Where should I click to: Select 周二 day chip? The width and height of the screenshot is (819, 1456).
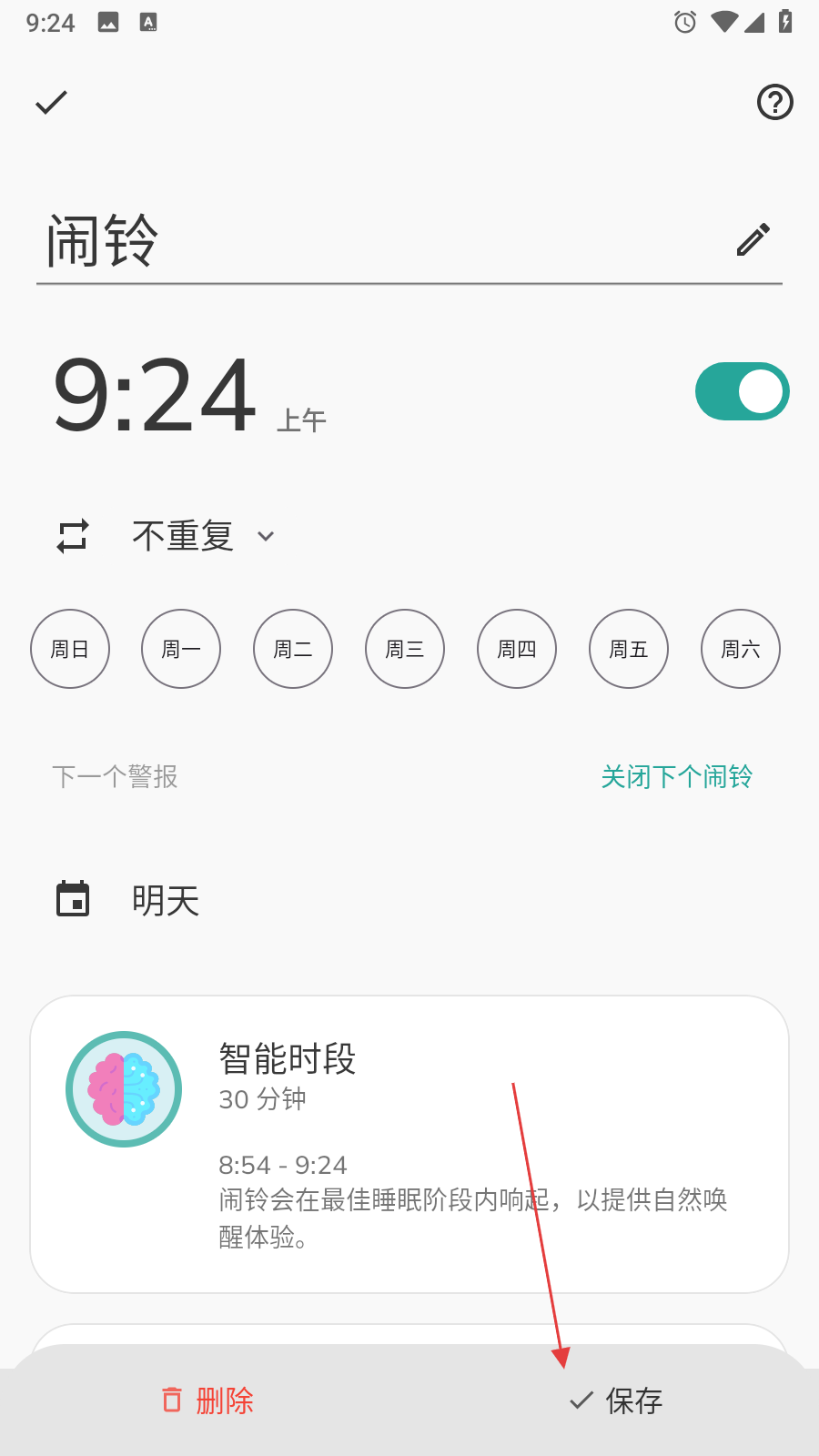pyautogui.click(x=293, y=649)
